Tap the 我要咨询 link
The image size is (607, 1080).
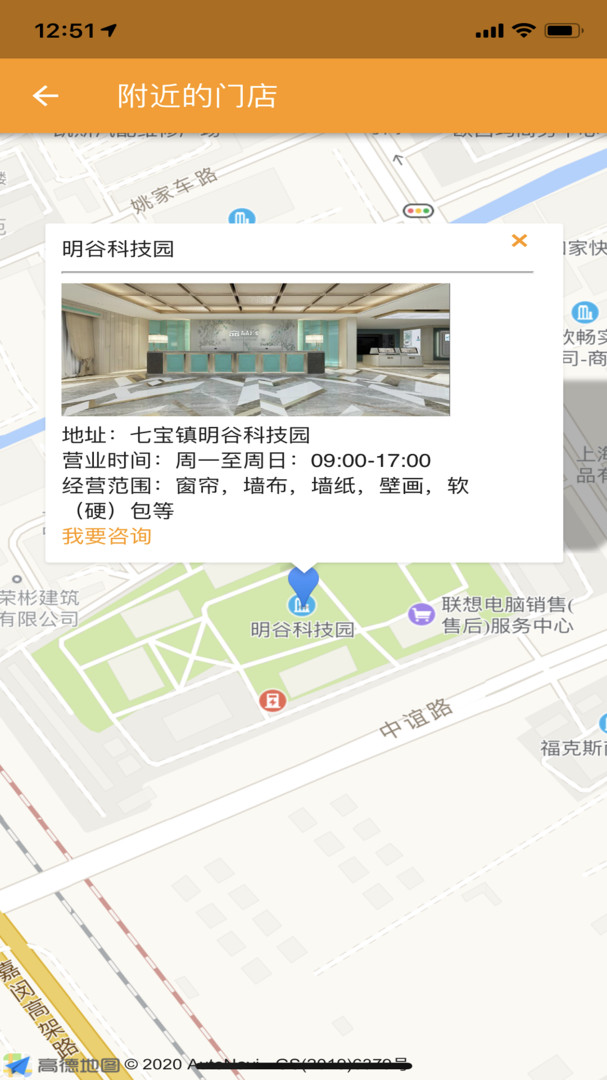click(x=107, y=536)
